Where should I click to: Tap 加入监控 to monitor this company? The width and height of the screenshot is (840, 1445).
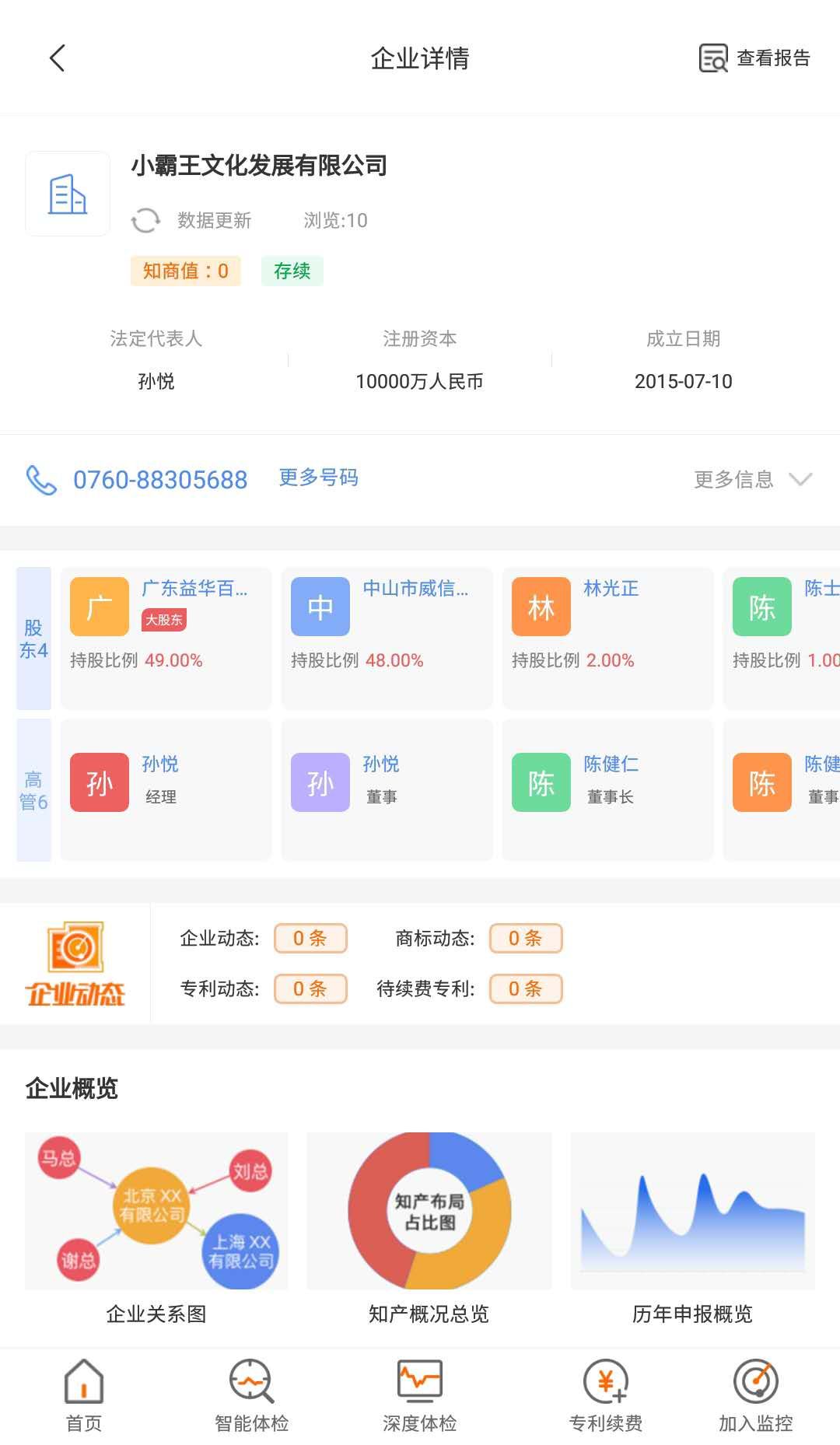[755, 1396]
